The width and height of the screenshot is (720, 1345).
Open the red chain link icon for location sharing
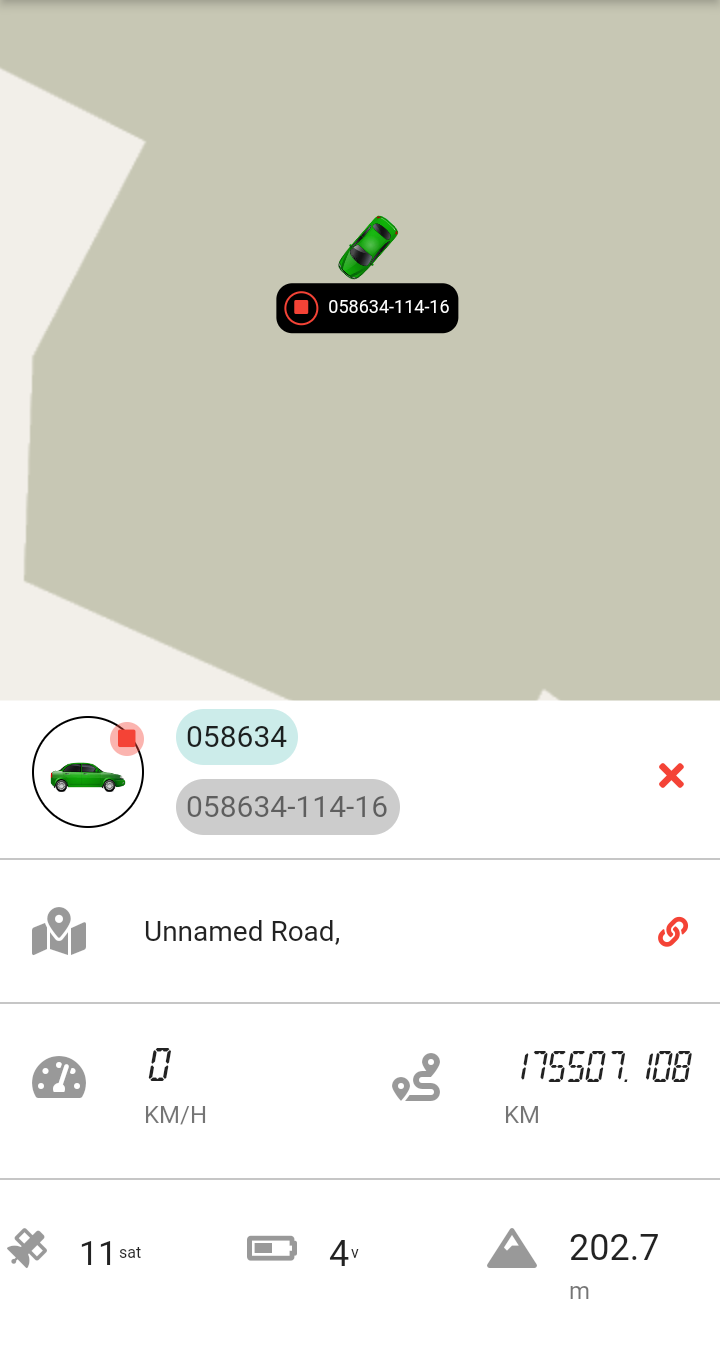pos(671,931)
